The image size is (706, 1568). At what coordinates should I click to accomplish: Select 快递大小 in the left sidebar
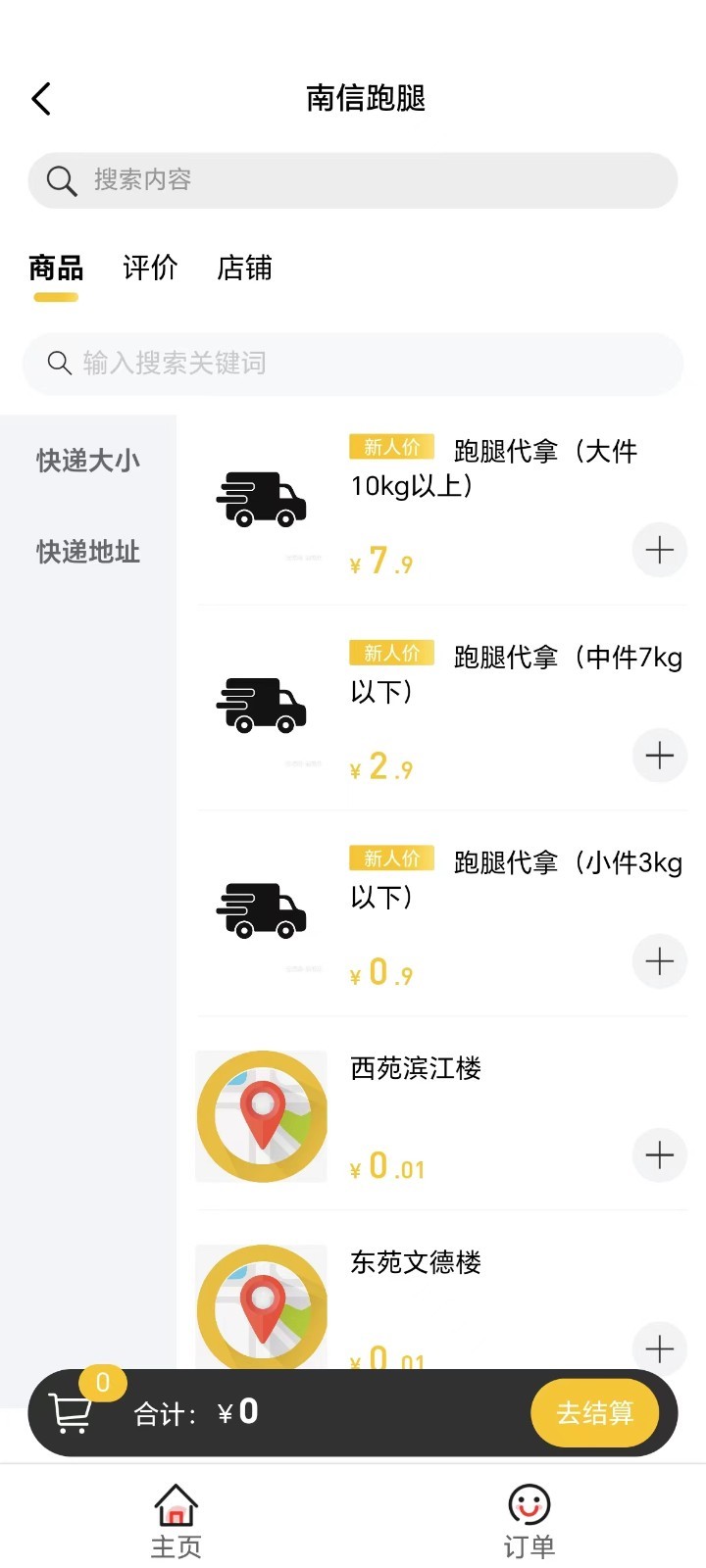pyautogui.click(x=88, y=459)
